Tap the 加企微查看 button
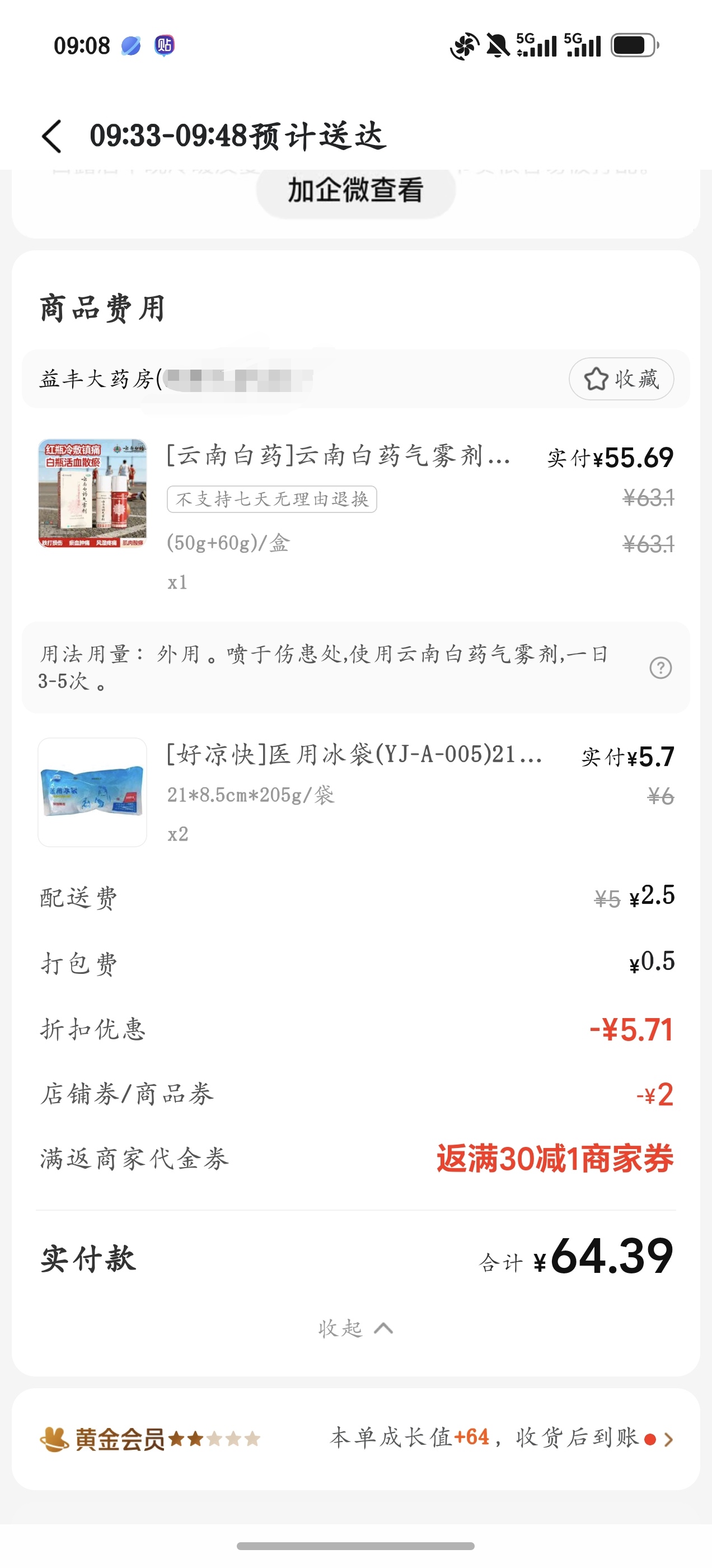The image size is (712, 1568). point(355,191)
